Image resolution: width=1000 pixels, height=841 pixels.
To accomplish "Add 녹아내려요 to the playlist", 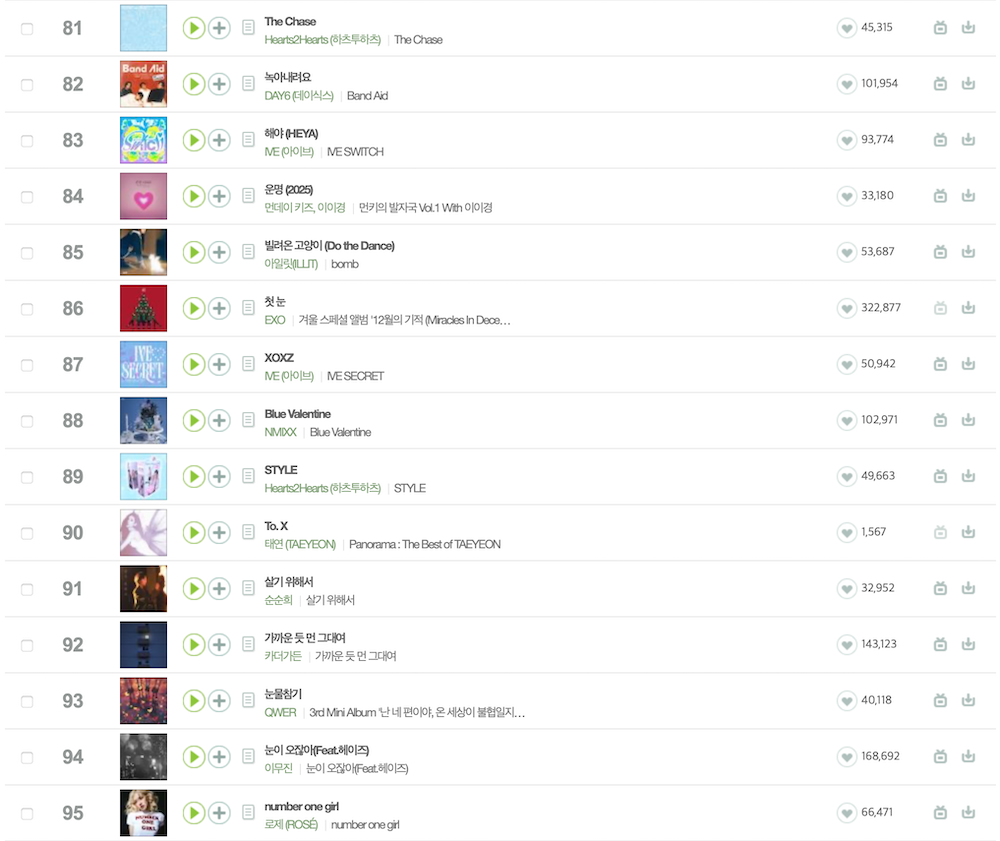I will [x=219, y=84].
